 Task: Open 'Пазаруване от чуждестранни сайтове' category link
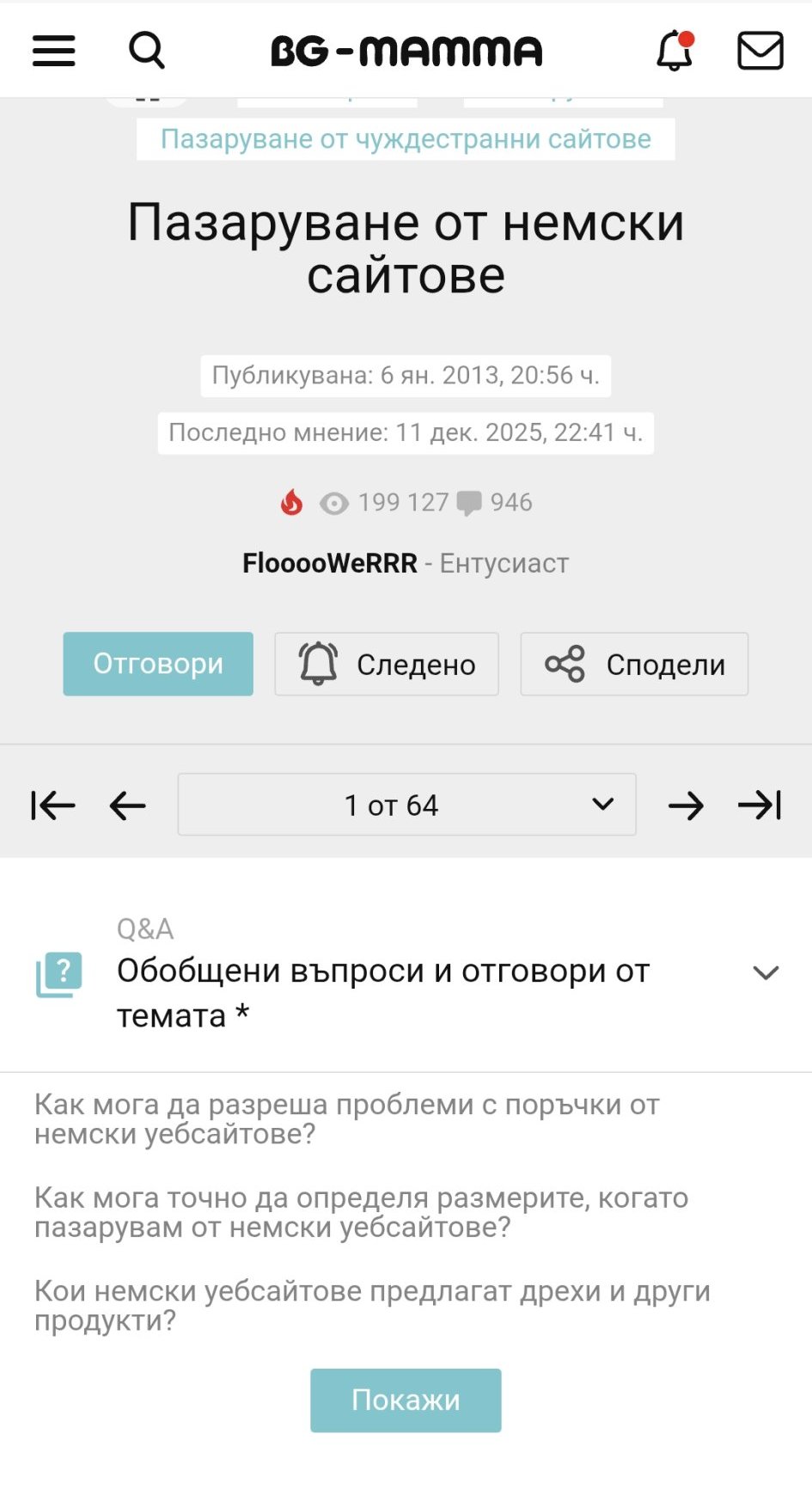click(x=406, y=139)
